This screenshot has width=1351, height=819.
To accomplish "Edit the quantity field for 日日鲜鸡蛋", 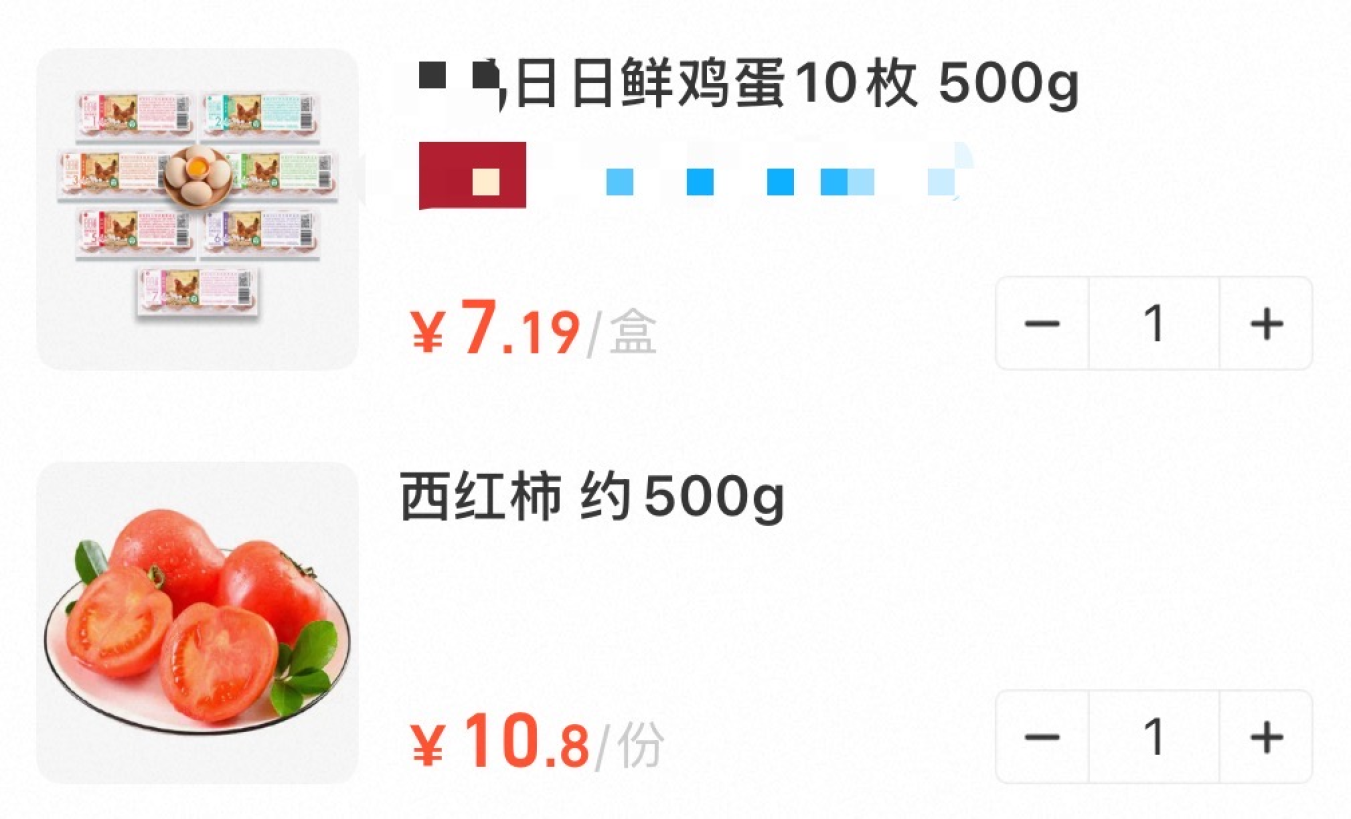I will tap(1154, 324).
